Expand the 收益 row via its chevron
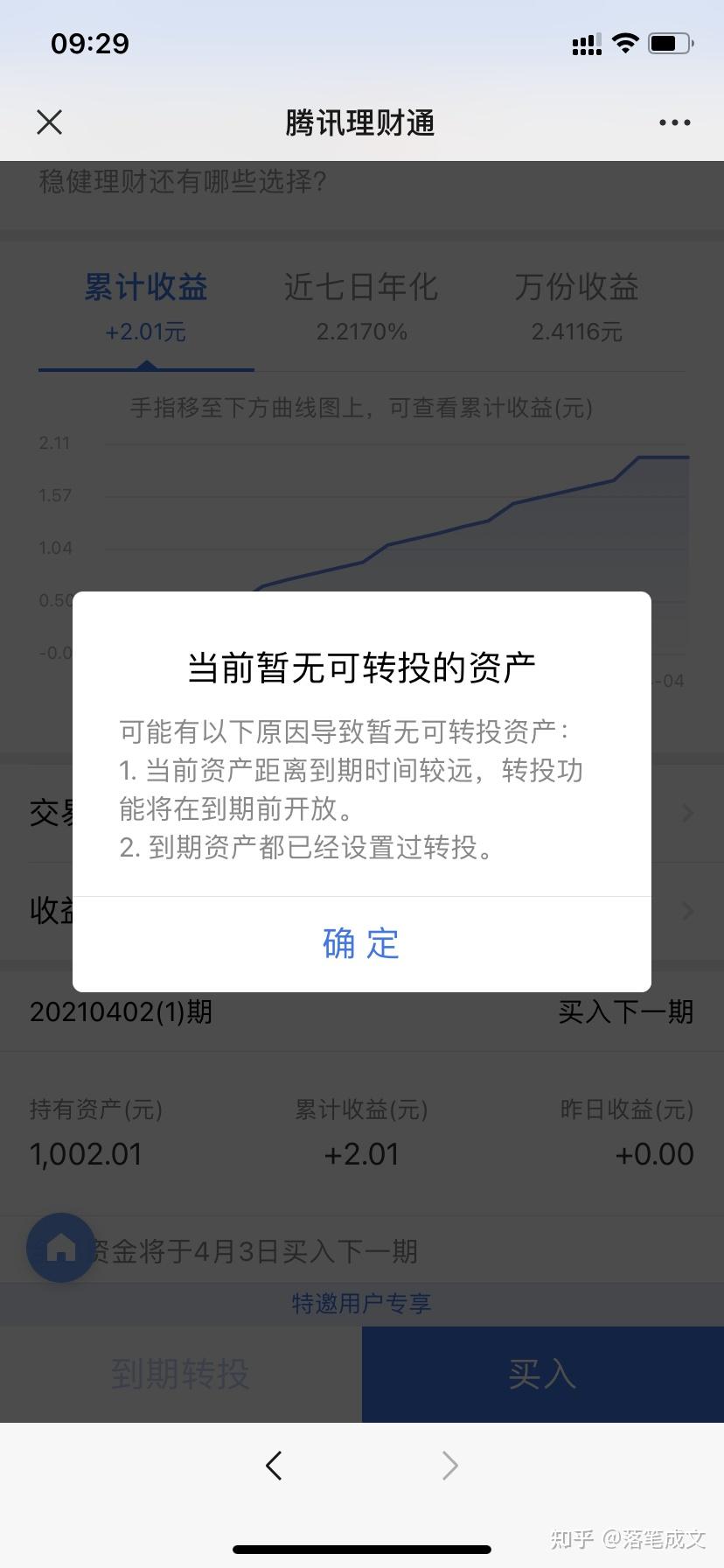 (x=687, y=911)
